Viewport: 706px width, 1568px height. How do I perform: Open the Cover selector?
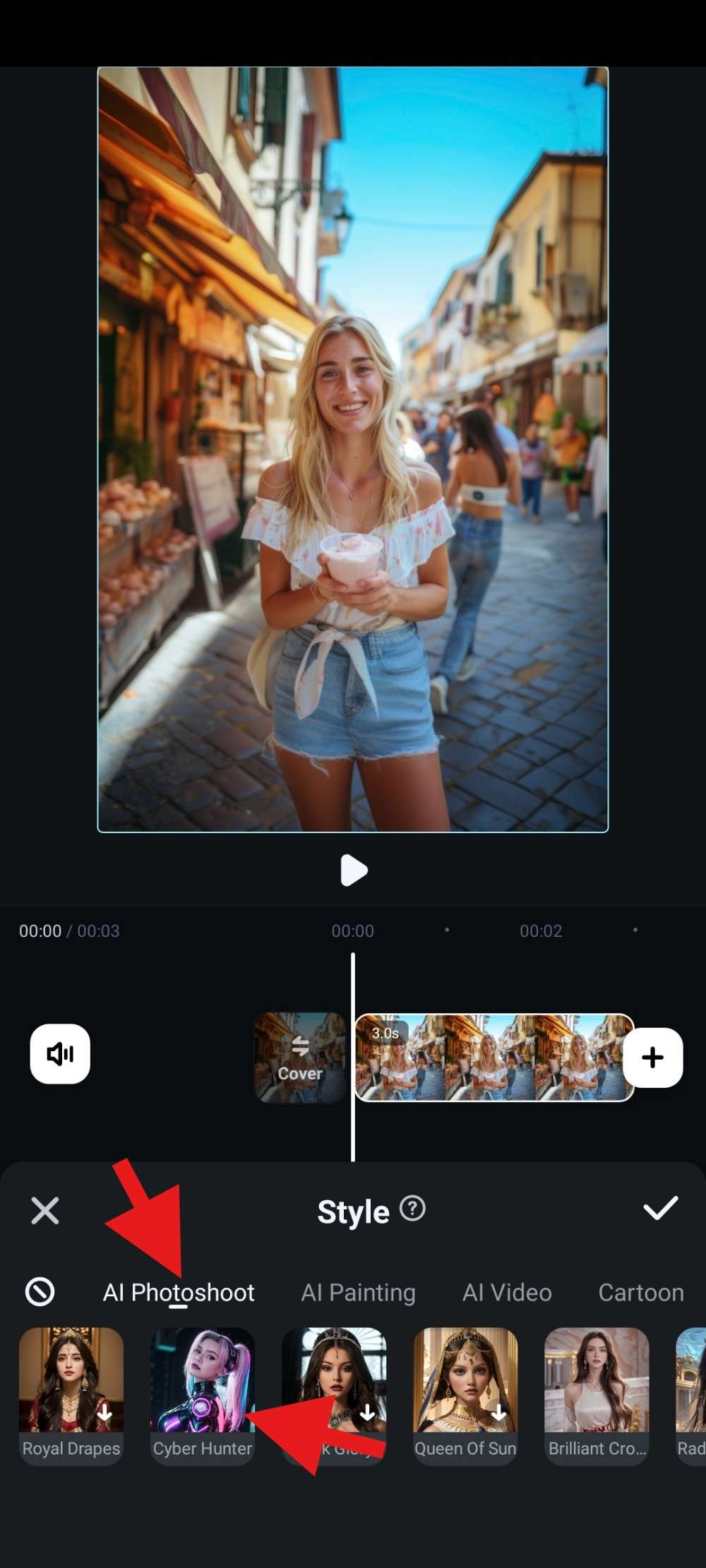click(x=300, y=1057)
